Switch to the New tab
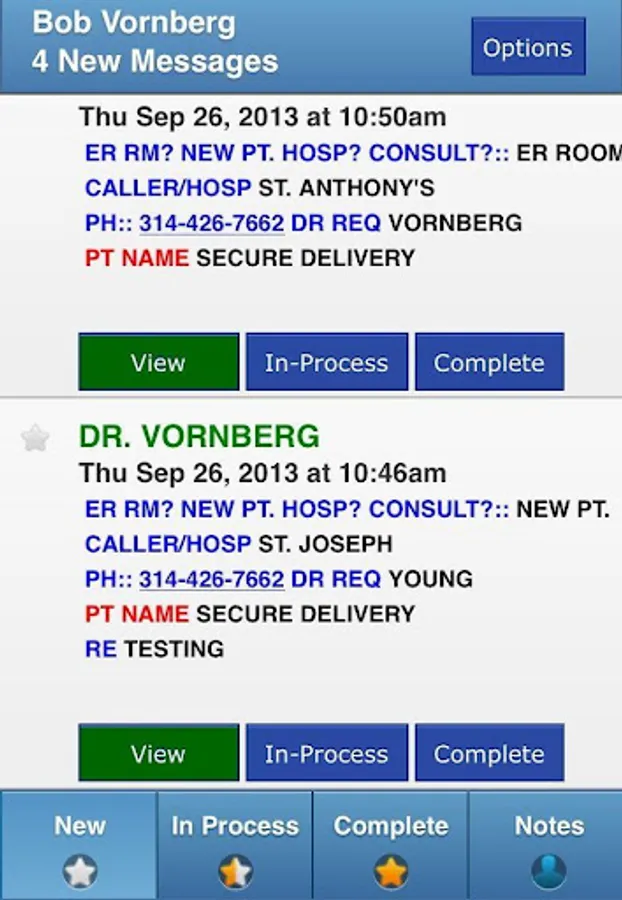 click(x=79, y=845)
